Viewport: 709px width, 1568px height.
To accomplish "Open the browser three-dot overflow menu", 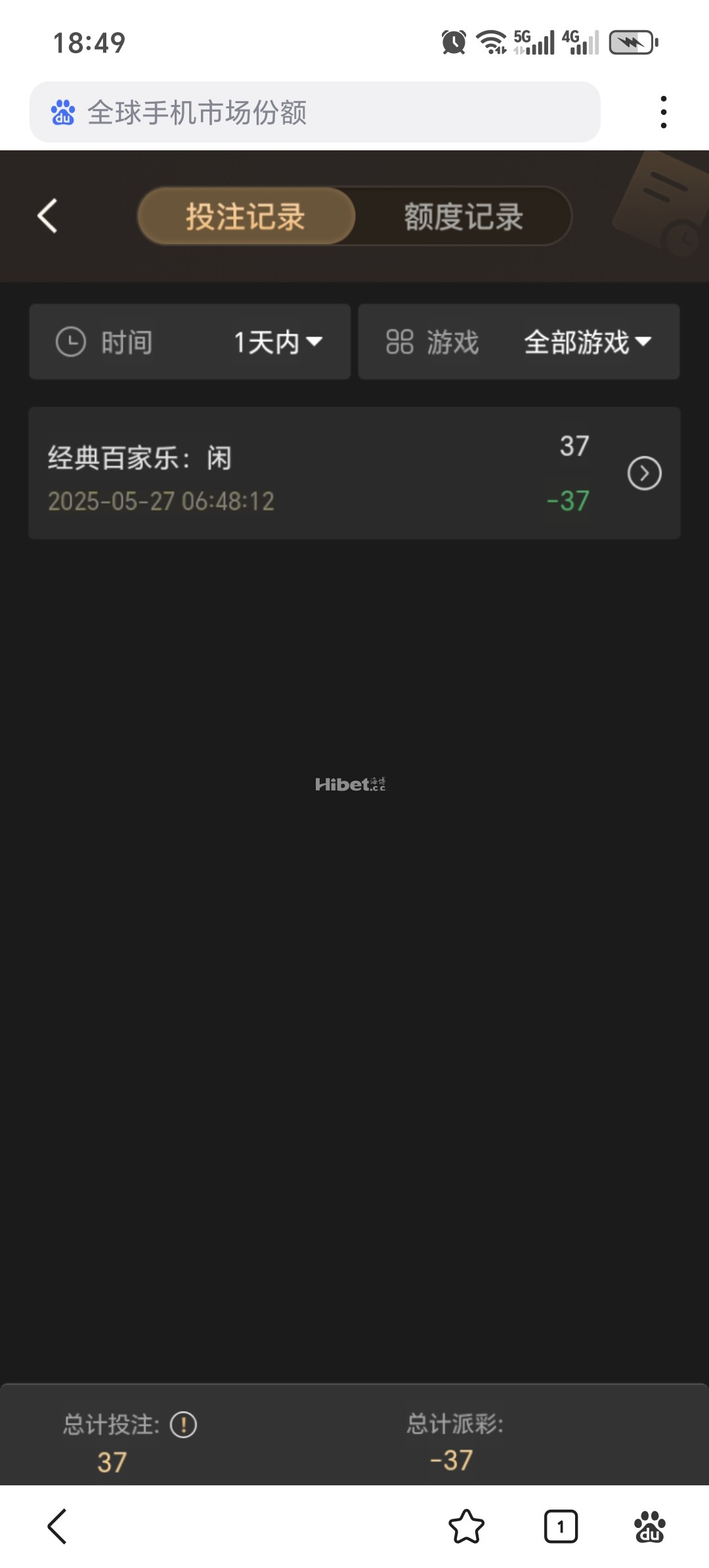I will pyautogui.click(x=664, y=112).
